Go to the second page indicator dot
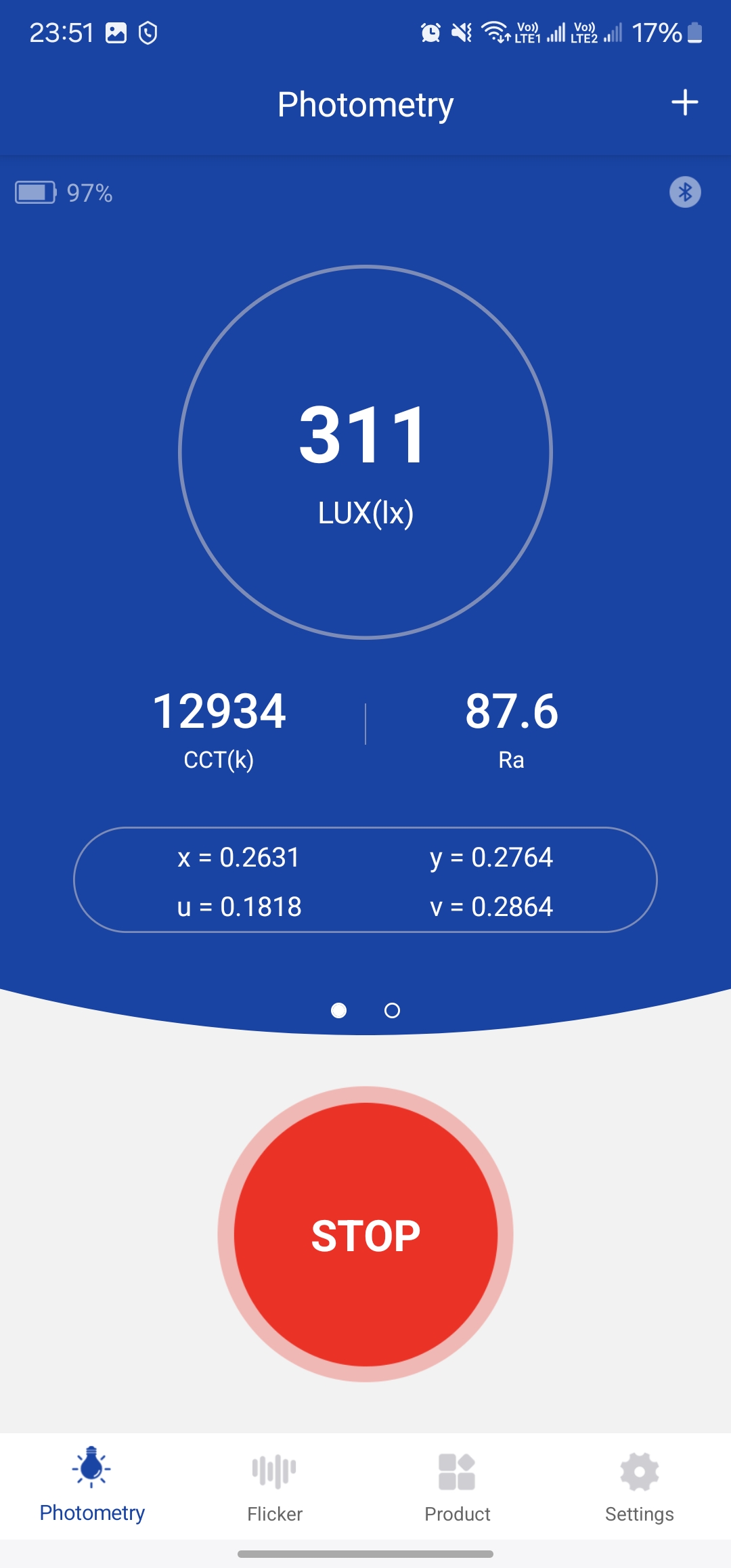731x1568 pixels. [392, 1011]
